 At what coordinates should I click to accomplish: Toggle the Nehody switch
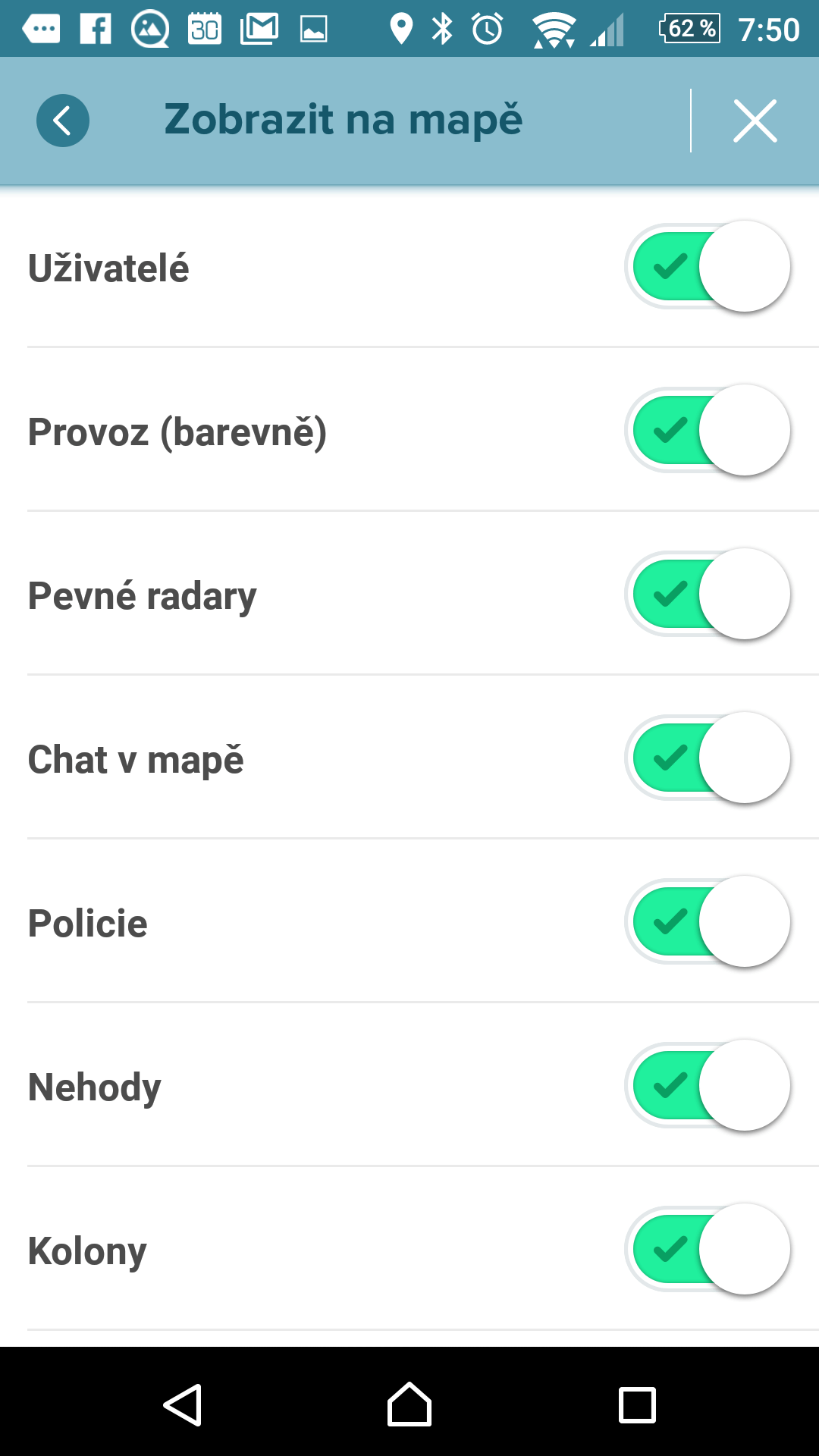point(708,1085)
